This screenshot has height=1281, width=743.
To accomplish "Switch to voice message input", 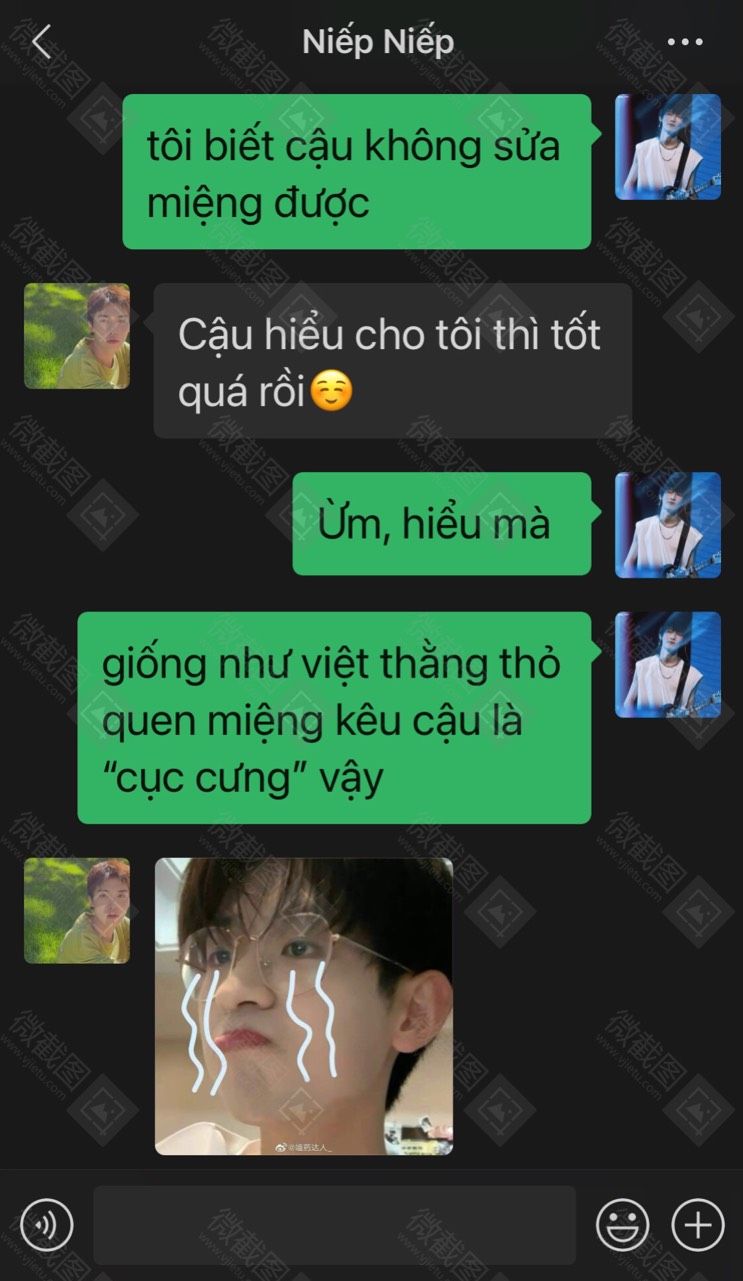I will coord(47,1225).
